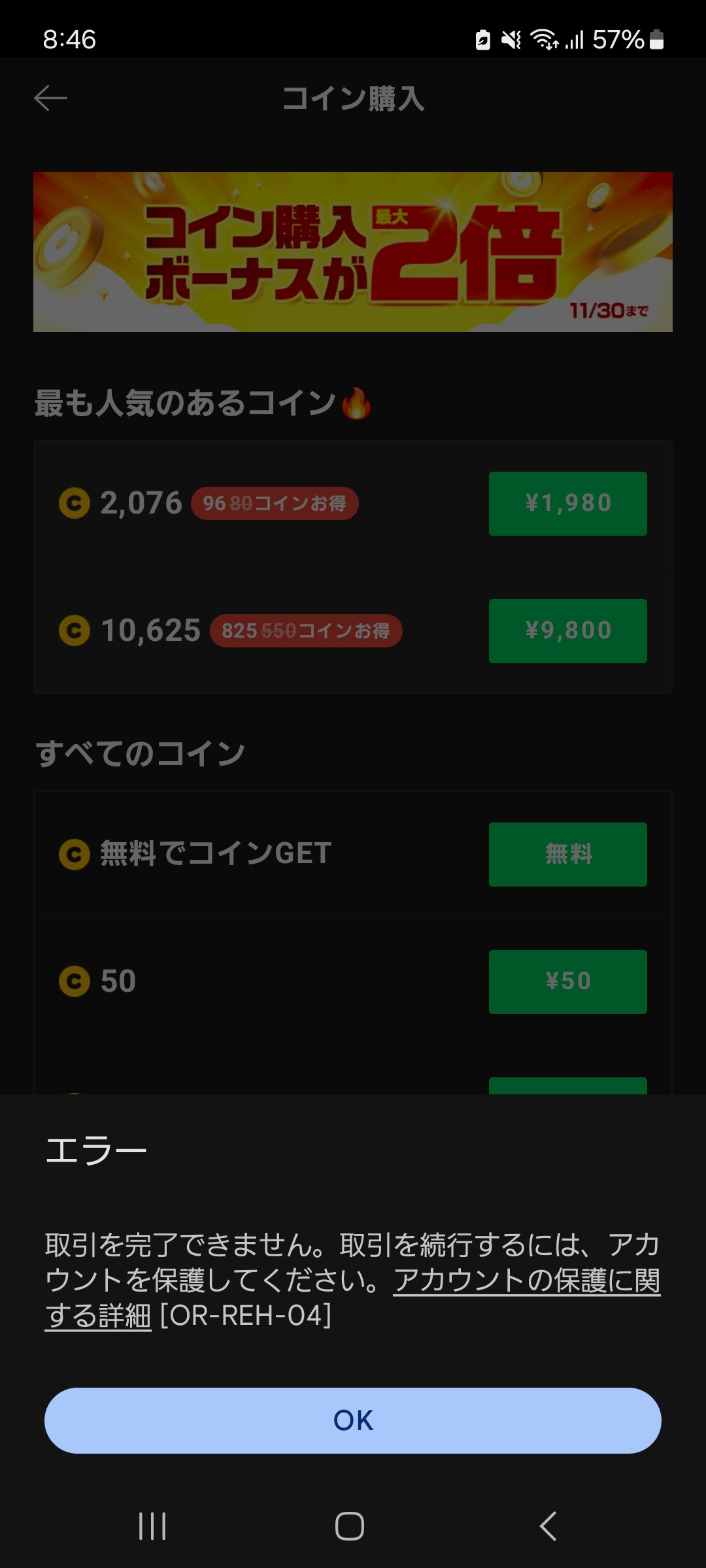706x1568 pixels.
Task: Tap the coin icon next to 10,625
Action: click(75, 630)
